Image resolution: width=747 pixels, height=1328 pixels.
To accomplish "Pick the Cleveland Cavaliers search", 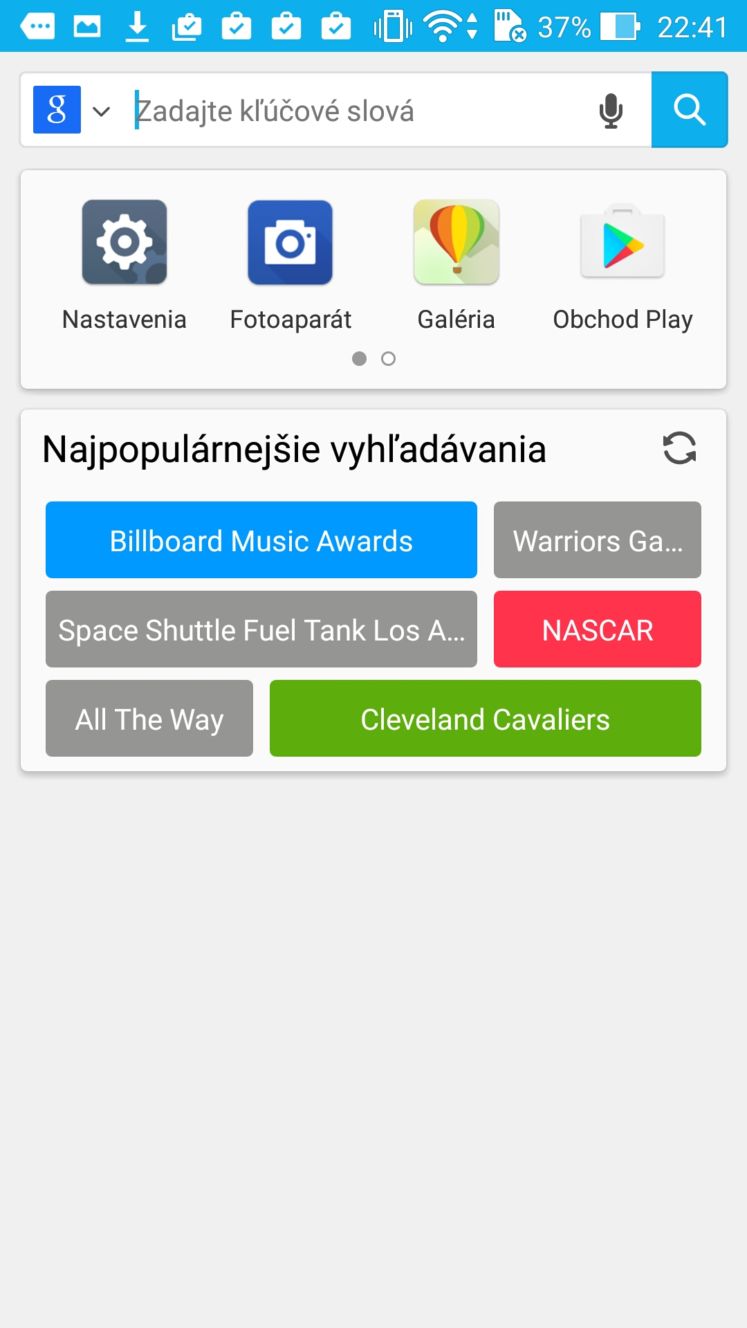I will coord(485,718).
